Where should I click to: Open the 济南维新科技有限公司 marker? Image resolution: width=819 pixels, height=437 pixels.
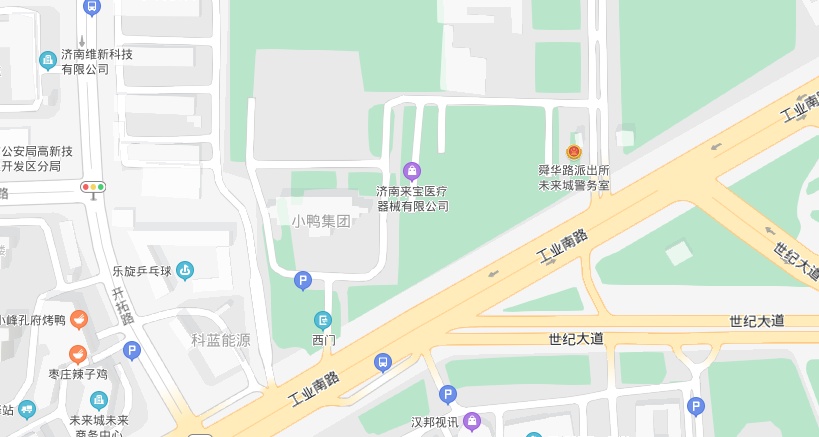point(48,61)
